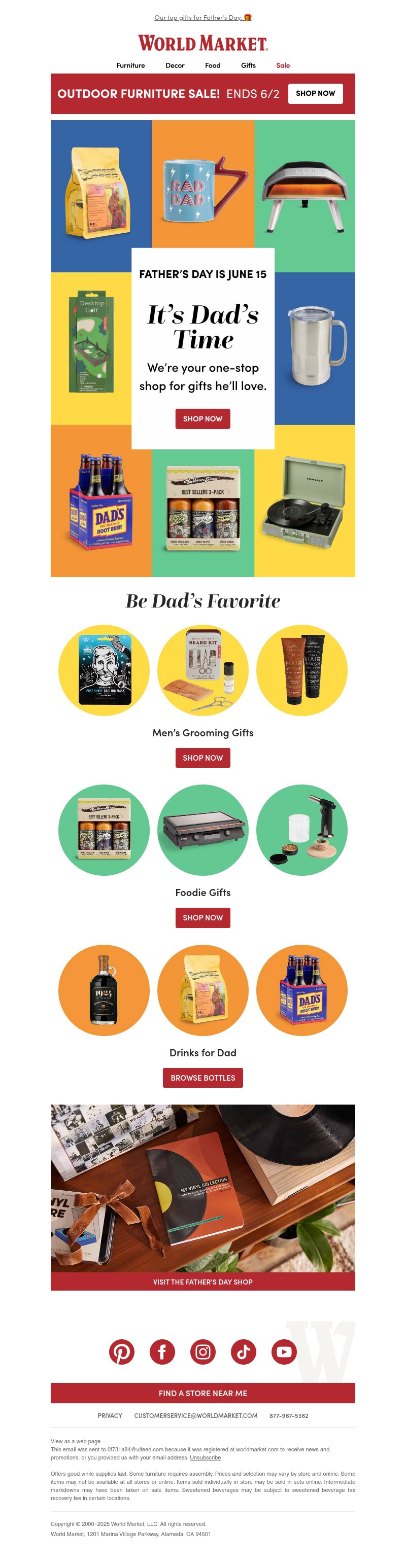
Task: Go to the Decor category
Action: coord(175,65)
